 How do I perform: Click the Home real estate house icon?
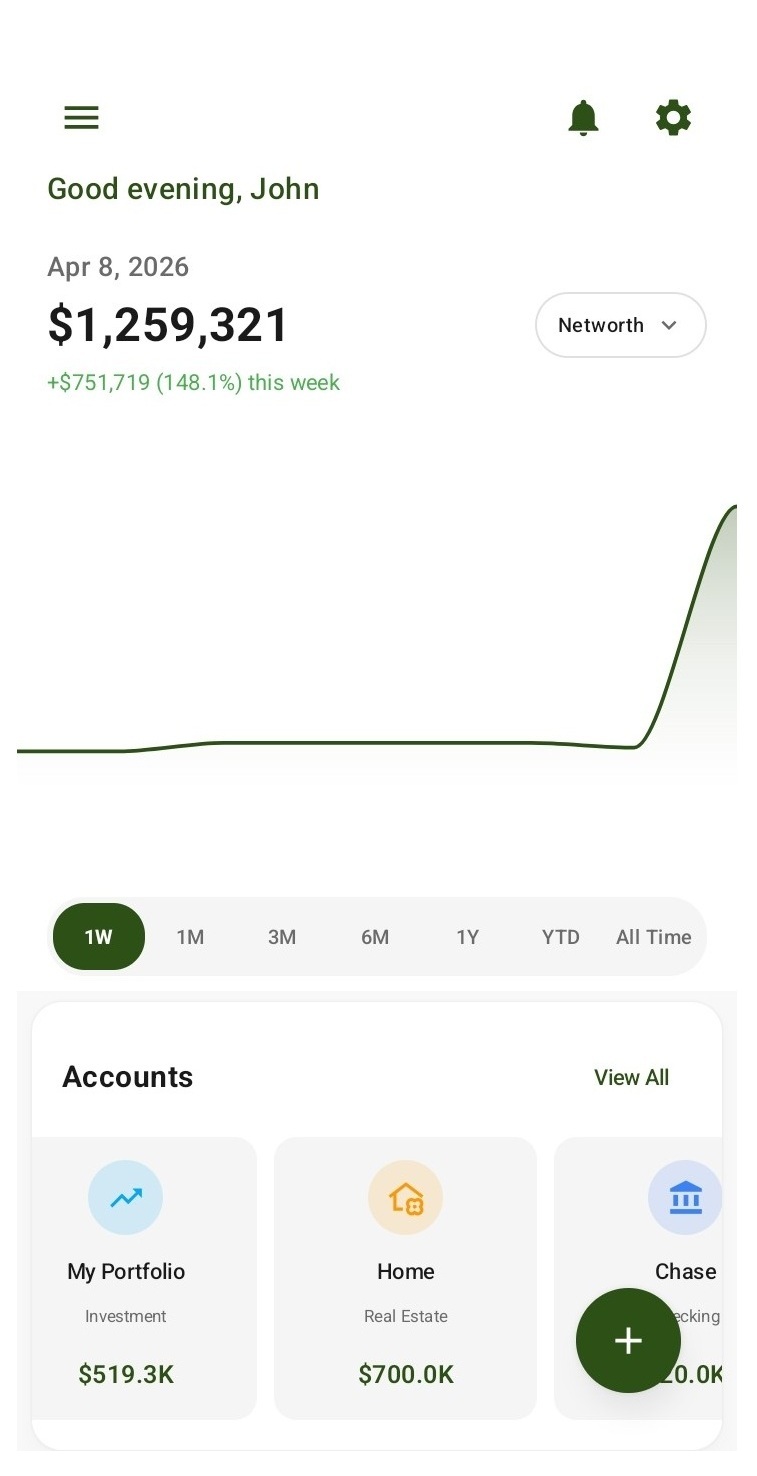pyautogui.click(x=405, y=1197)
